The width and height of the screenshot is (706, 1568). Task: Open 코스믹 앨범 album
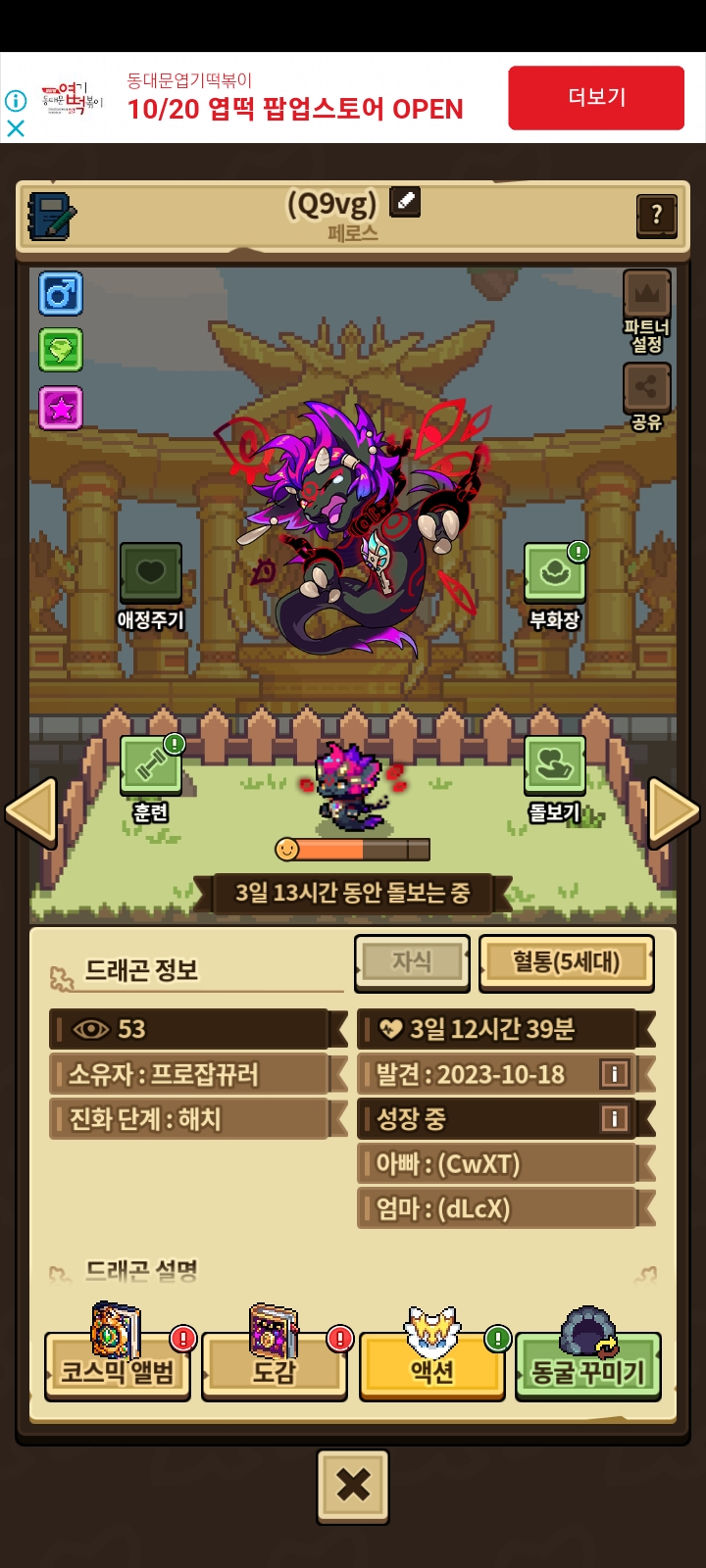[117, 1367]
